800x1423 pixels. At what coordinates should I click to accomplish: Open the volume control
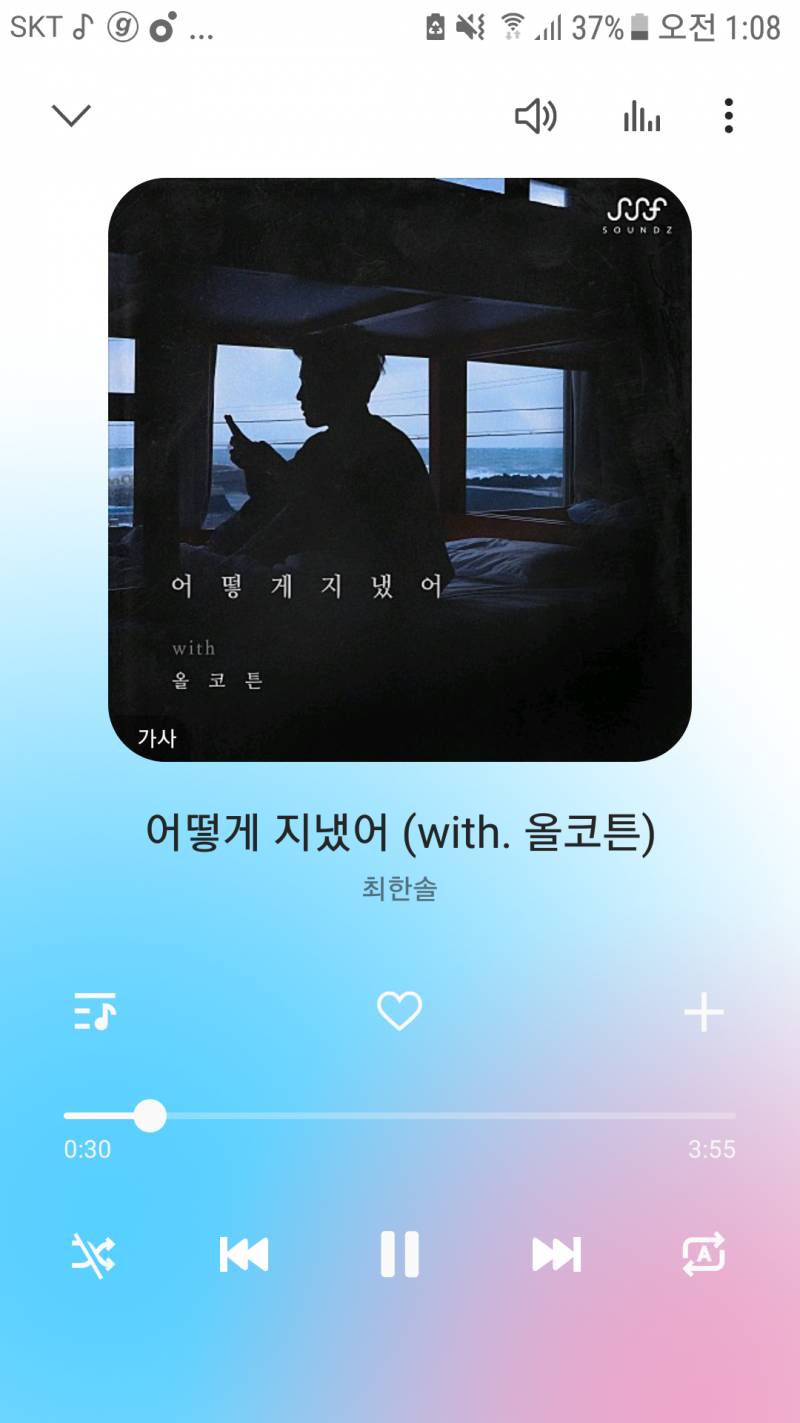click(537, 117)
